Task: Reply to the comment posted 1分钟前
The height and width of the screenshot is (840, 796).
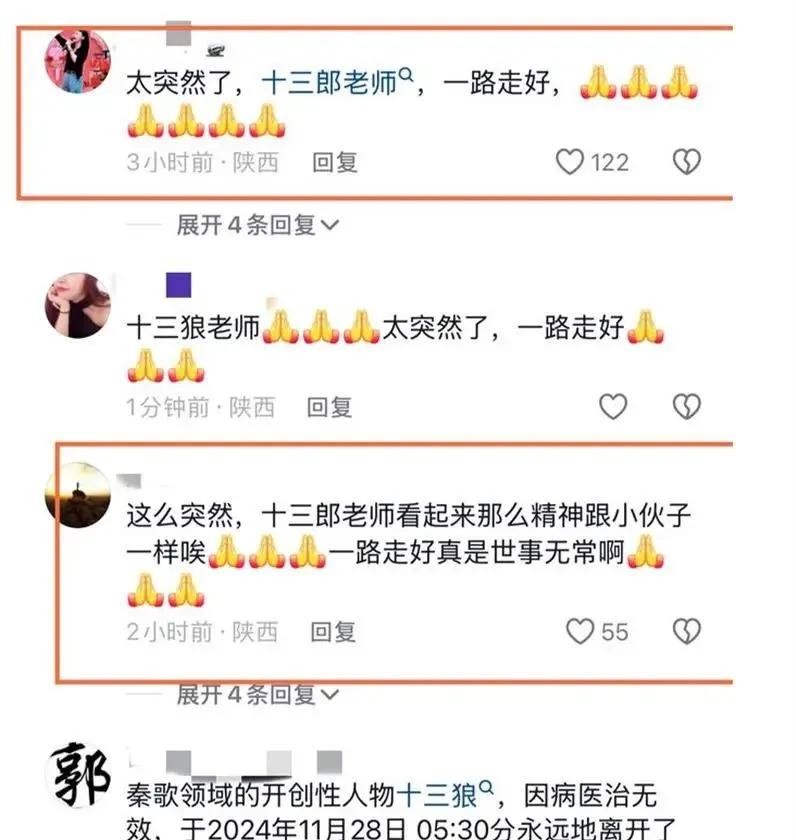Action: 329,407
